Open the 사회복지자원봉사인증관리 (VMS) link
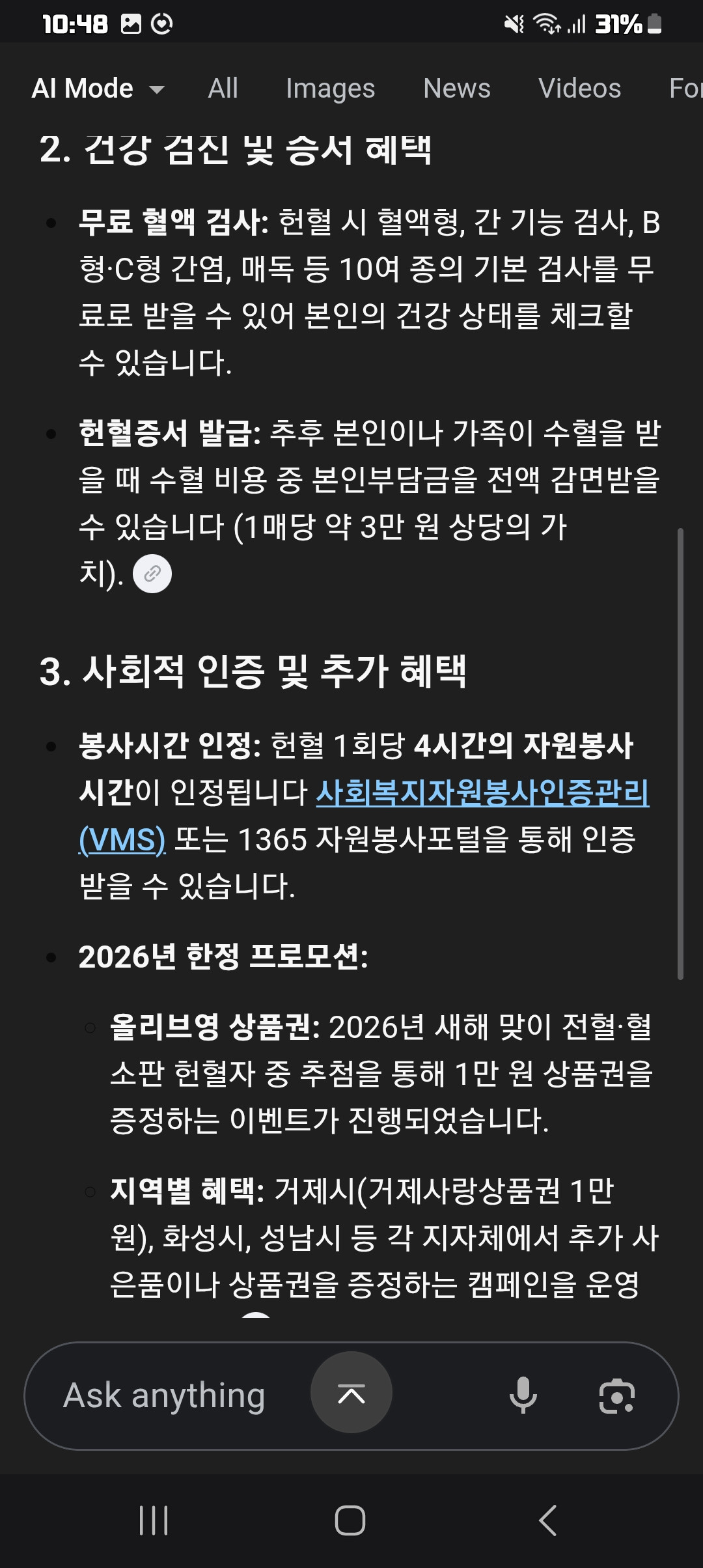The height and width of the screenshot is (1568, 703). click(x=482, y=793)
